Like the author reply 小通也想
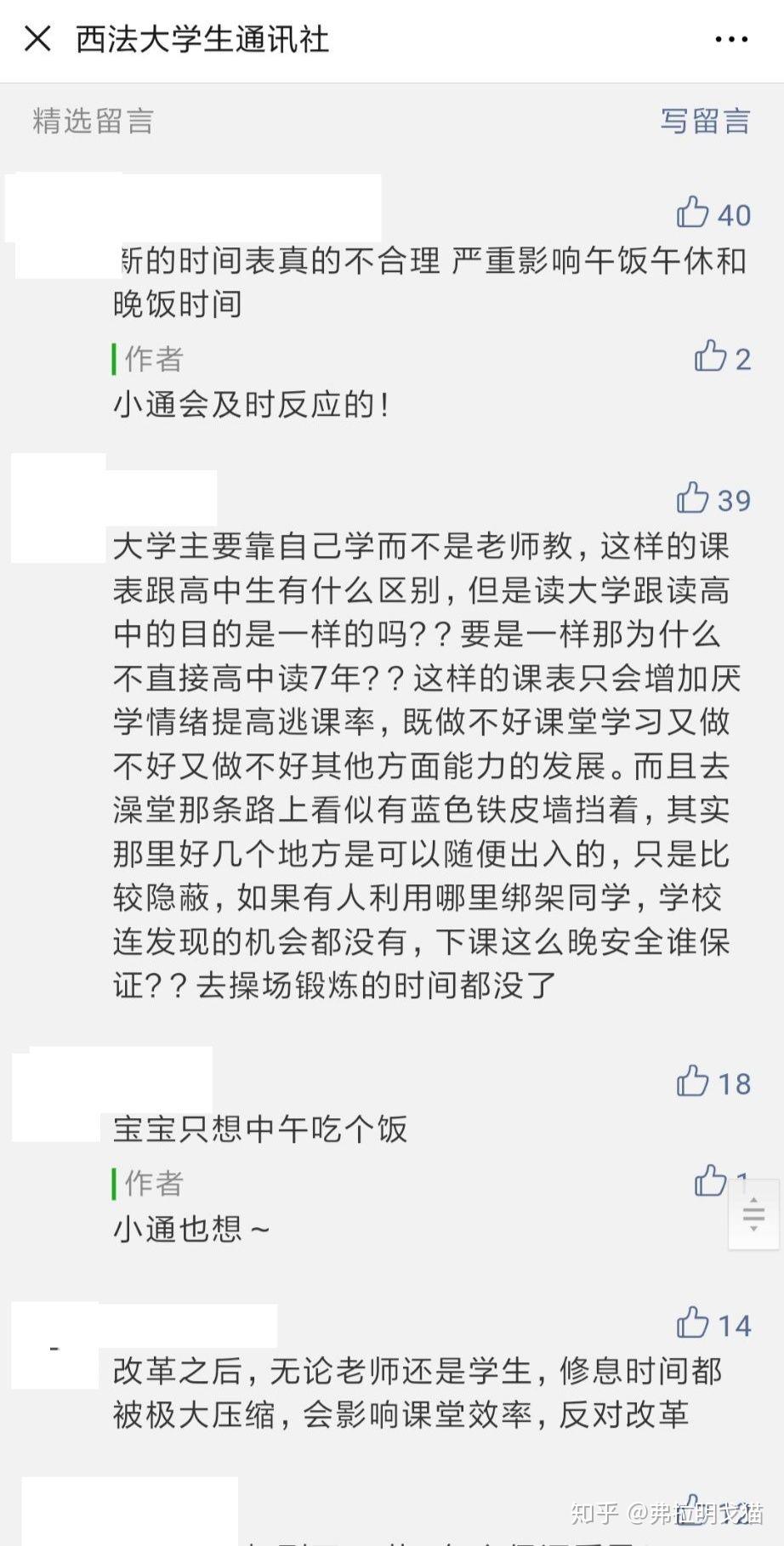Viewport: 784px width, 1546px height. pos(710,1181)
